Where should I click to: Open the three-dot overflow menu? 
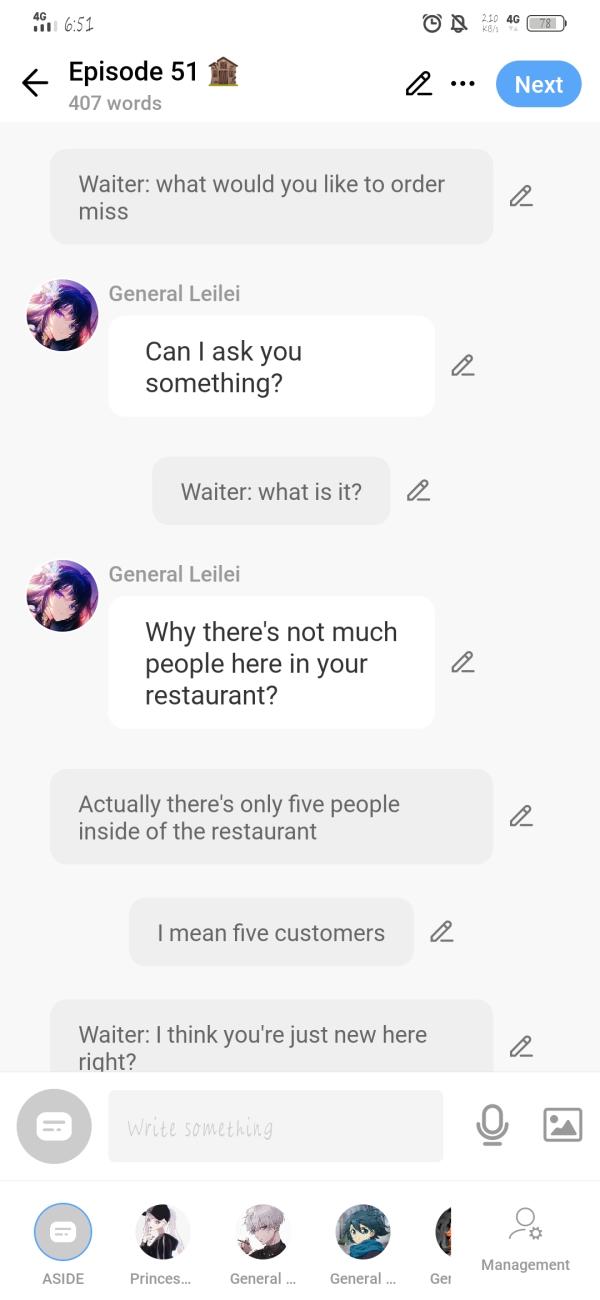coord(462,84)
